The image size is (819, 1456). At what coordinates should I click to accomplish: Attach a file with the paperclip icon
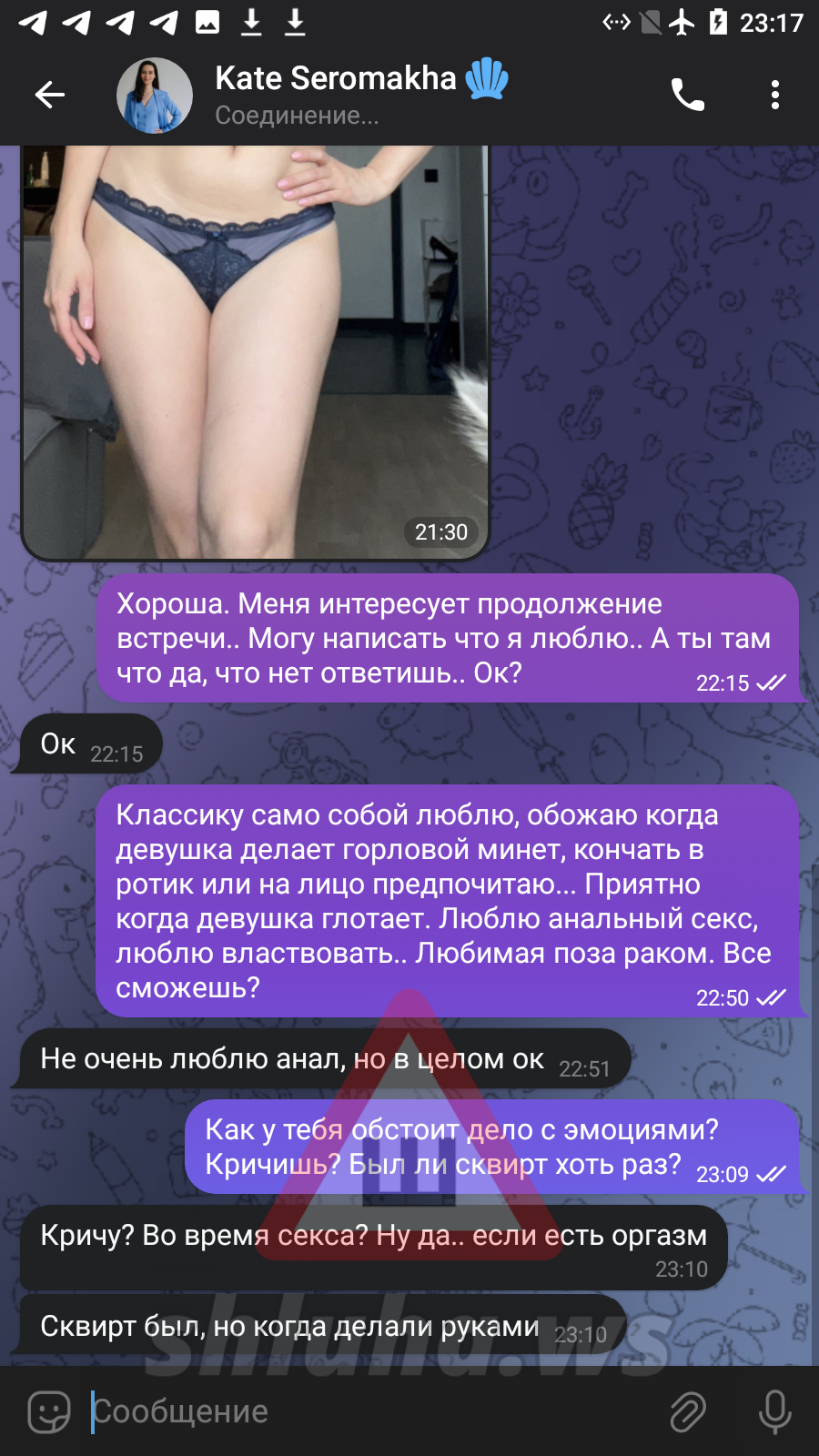[688, 1412]
